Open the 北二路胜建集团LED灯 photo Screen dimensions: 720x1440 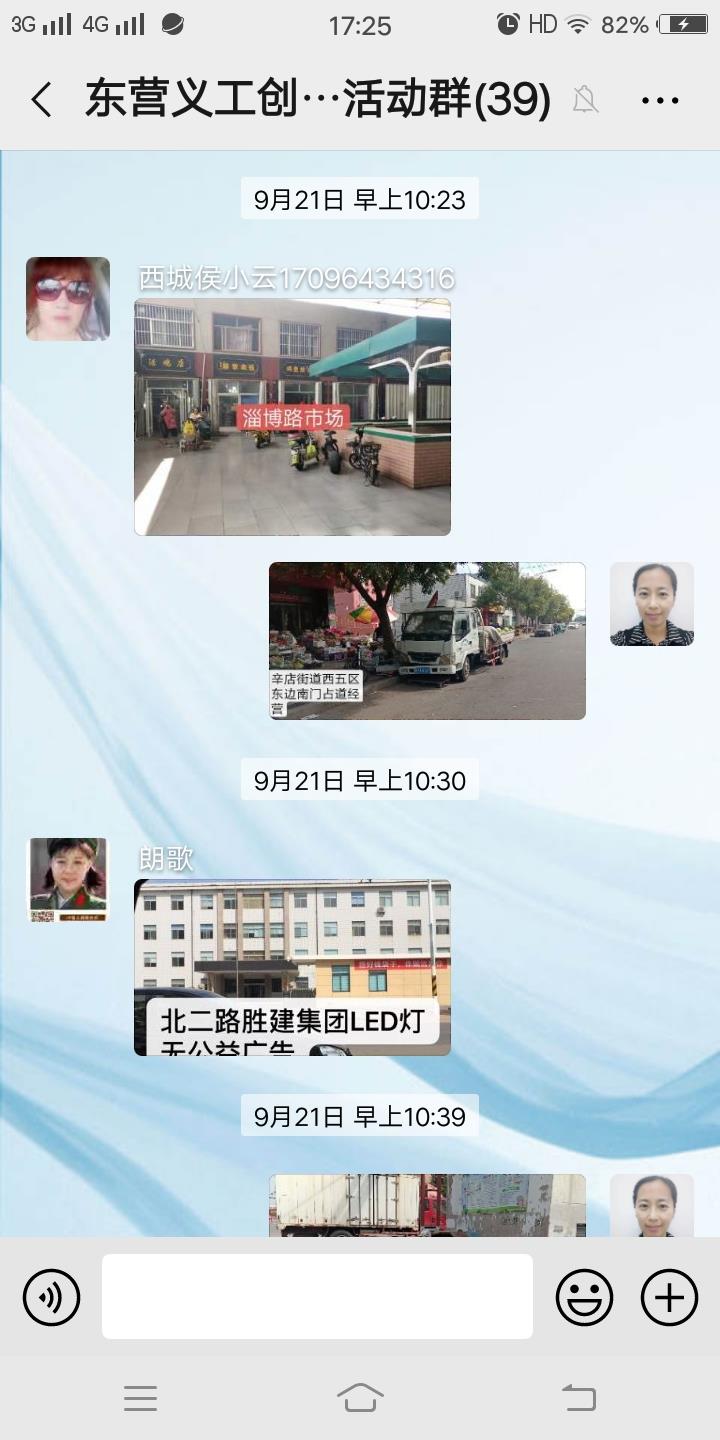coord(292,967)
